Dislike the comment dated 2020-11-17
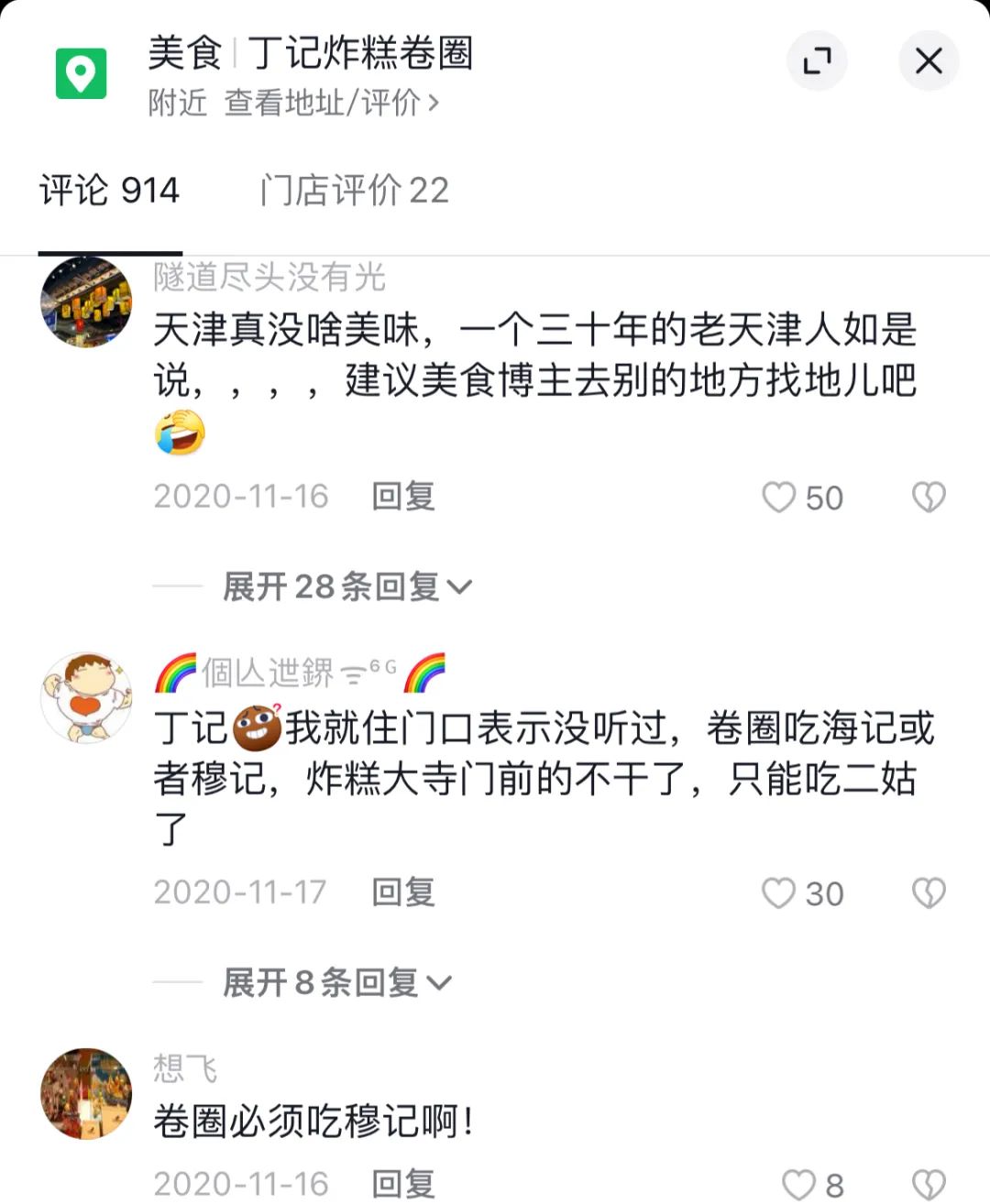 point(928,893)
